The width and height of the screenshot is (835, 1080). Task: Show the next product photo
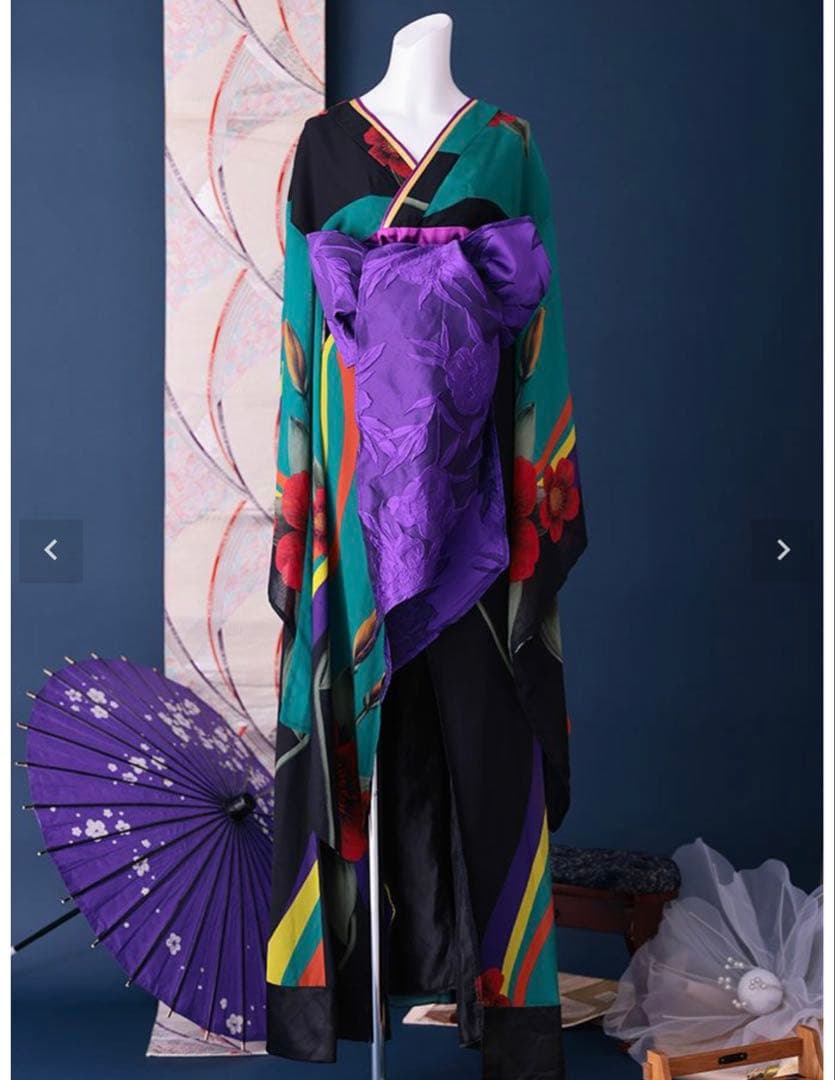coord(783,550)
